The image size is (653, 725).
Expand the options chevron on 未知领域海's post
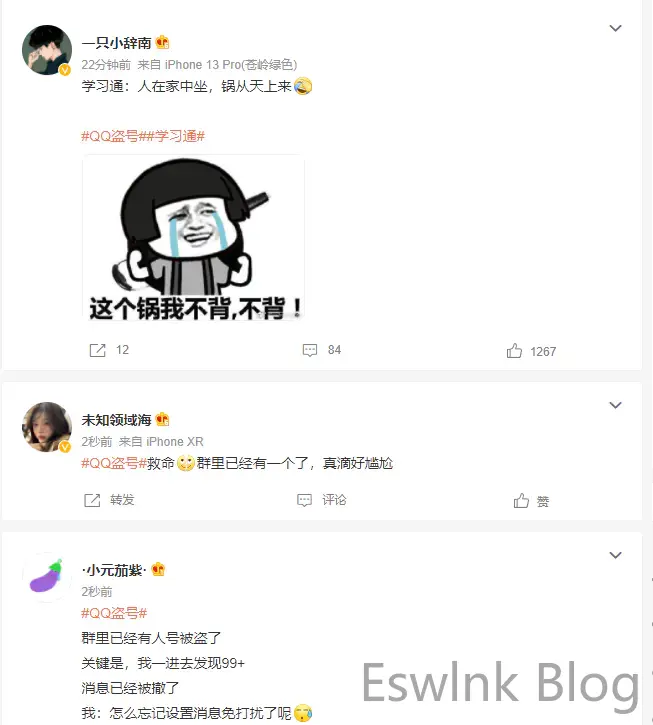[616, 405]
